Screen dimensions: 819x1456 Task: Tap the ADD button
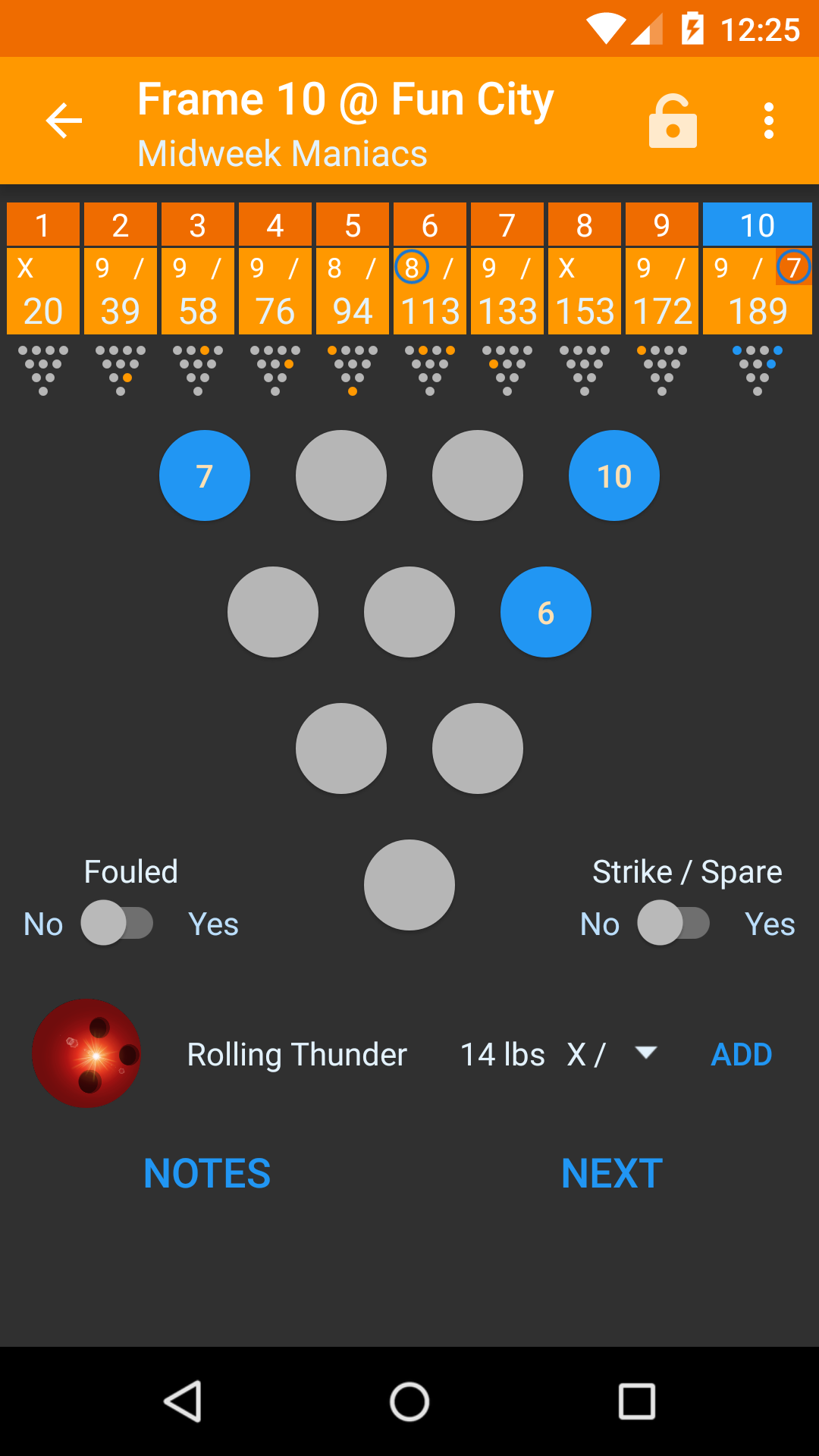741,1054
